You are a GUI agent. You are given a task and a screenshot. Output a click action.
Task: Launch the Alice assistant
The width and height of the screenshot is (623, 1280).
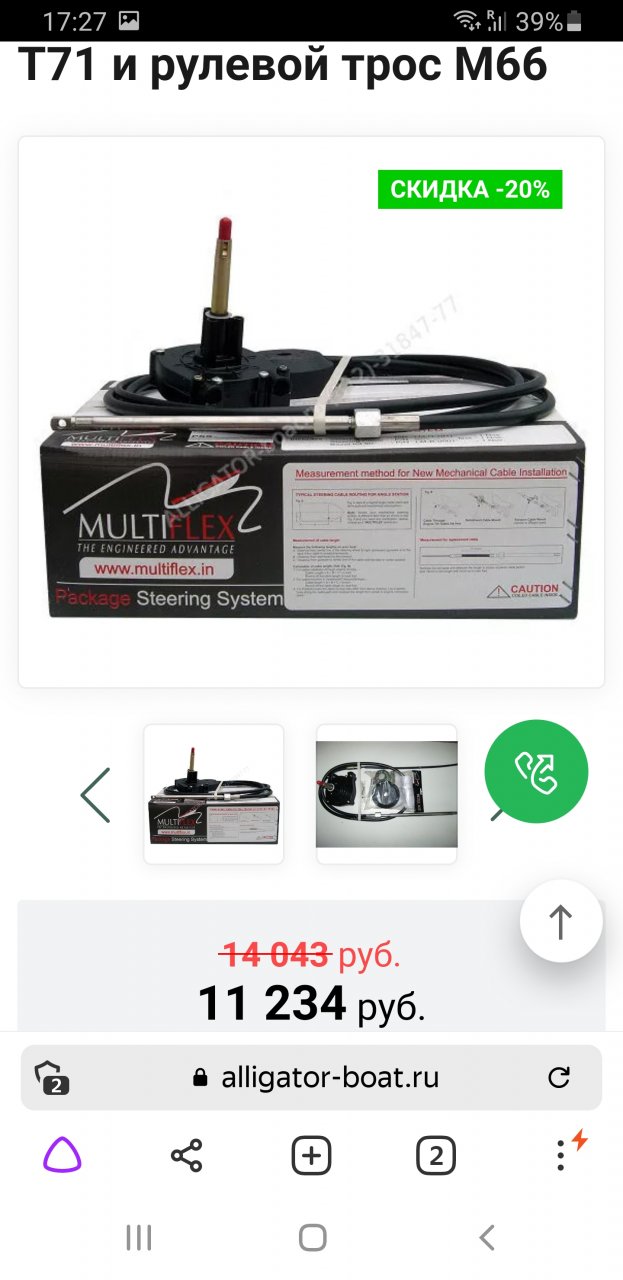pyautogui.click(x=62, y=1156)
